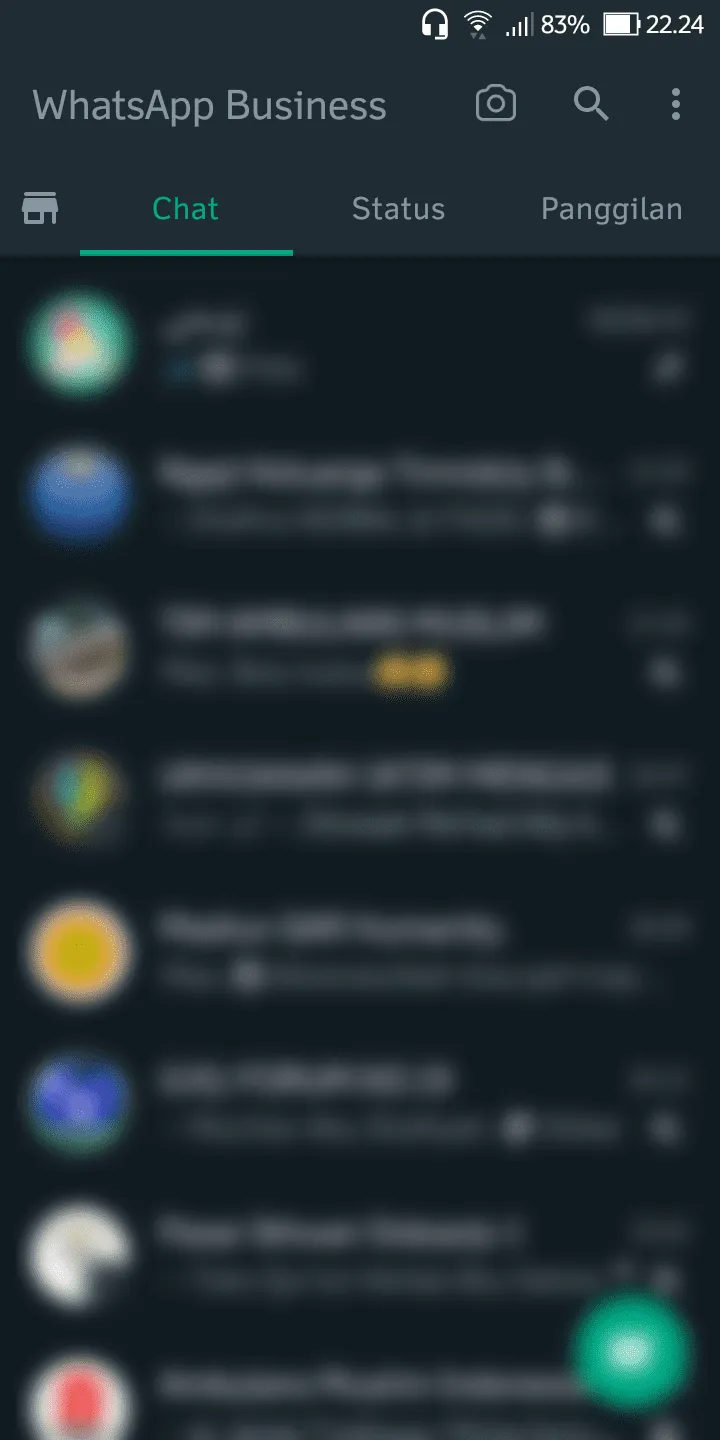Open the camera icon in the app bar
Screen dimensions: 720x1440
coord(496,104)
